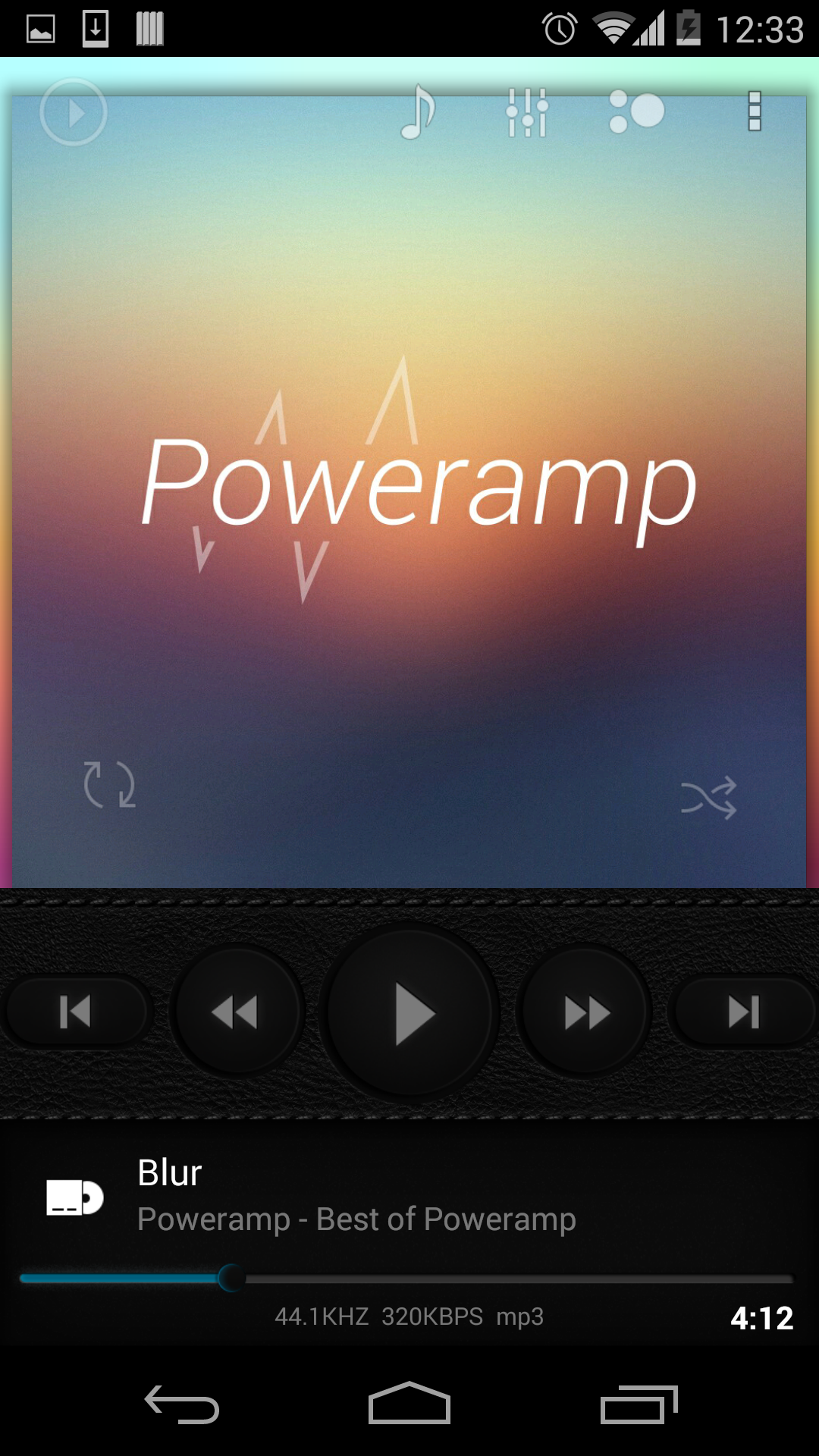This screenshot has width=819, height=1456.
Task: Tap the small play icon at top left
Action: [74, 112]
